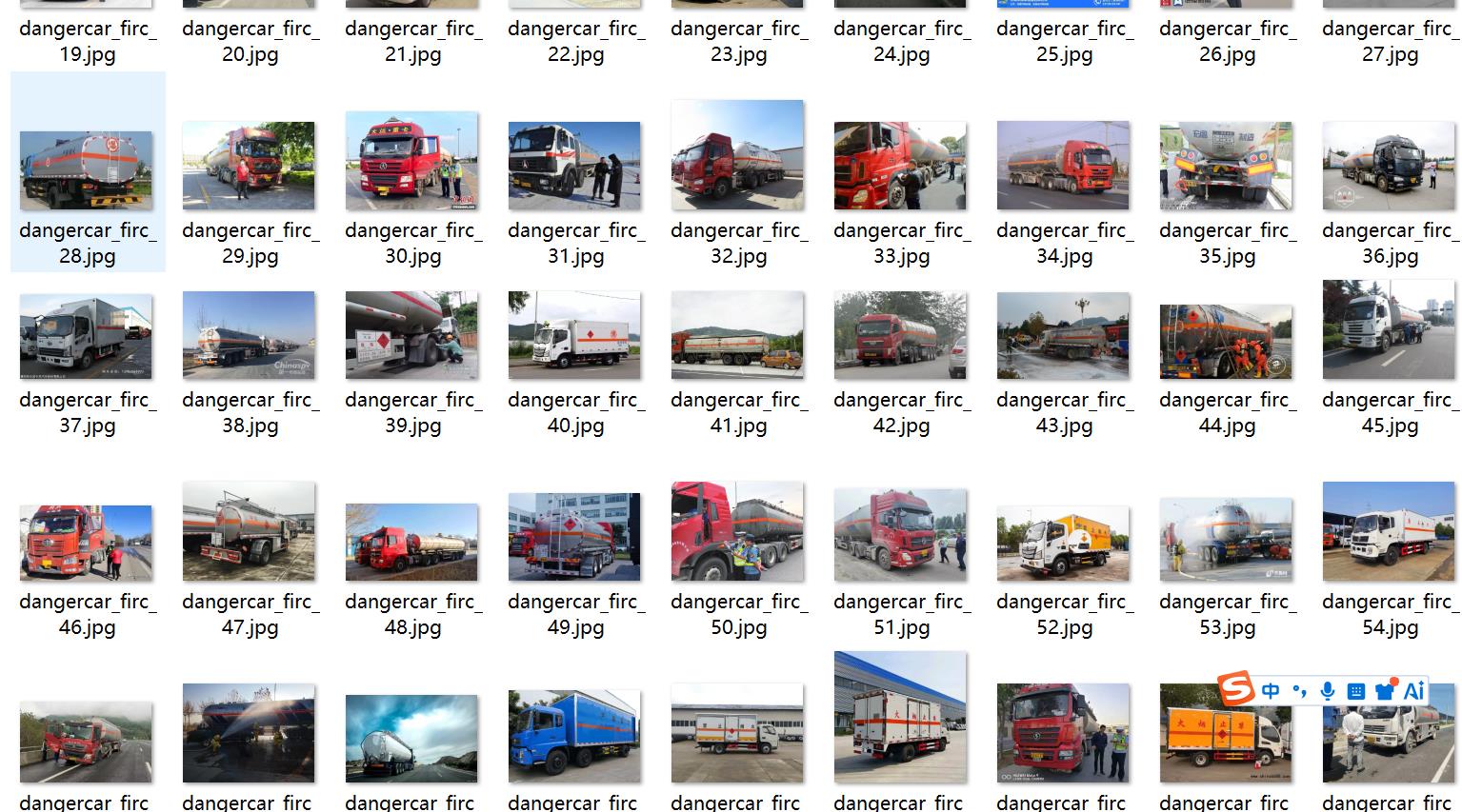Viewport: 1462px width, 812px height.
Task: Open dangercar_firc_29.jpg image
Action: (x=249, y=166)
